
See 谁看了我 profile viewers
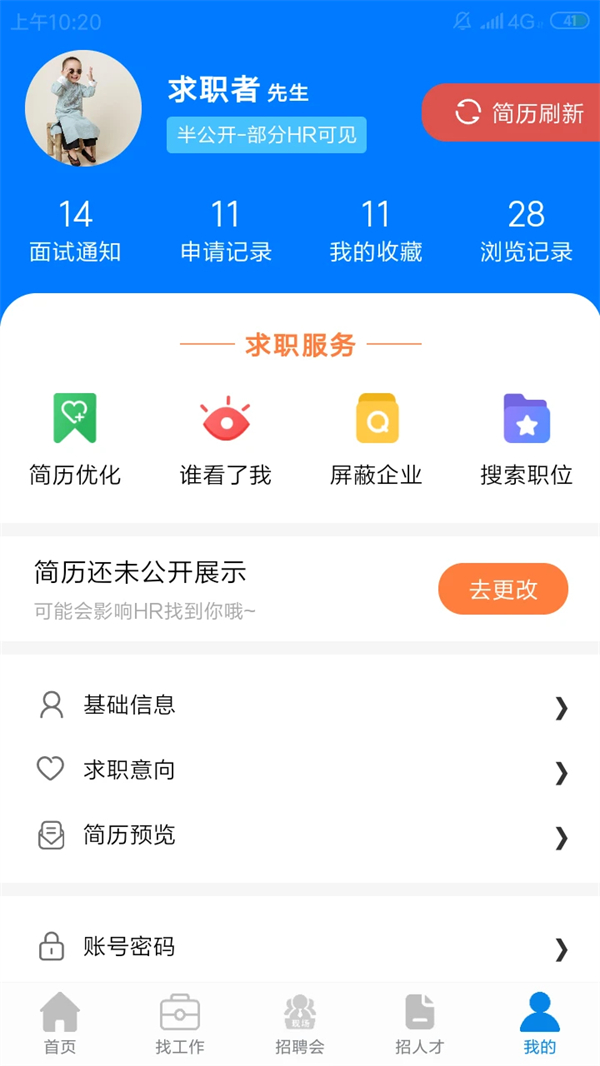pos(225,437)
